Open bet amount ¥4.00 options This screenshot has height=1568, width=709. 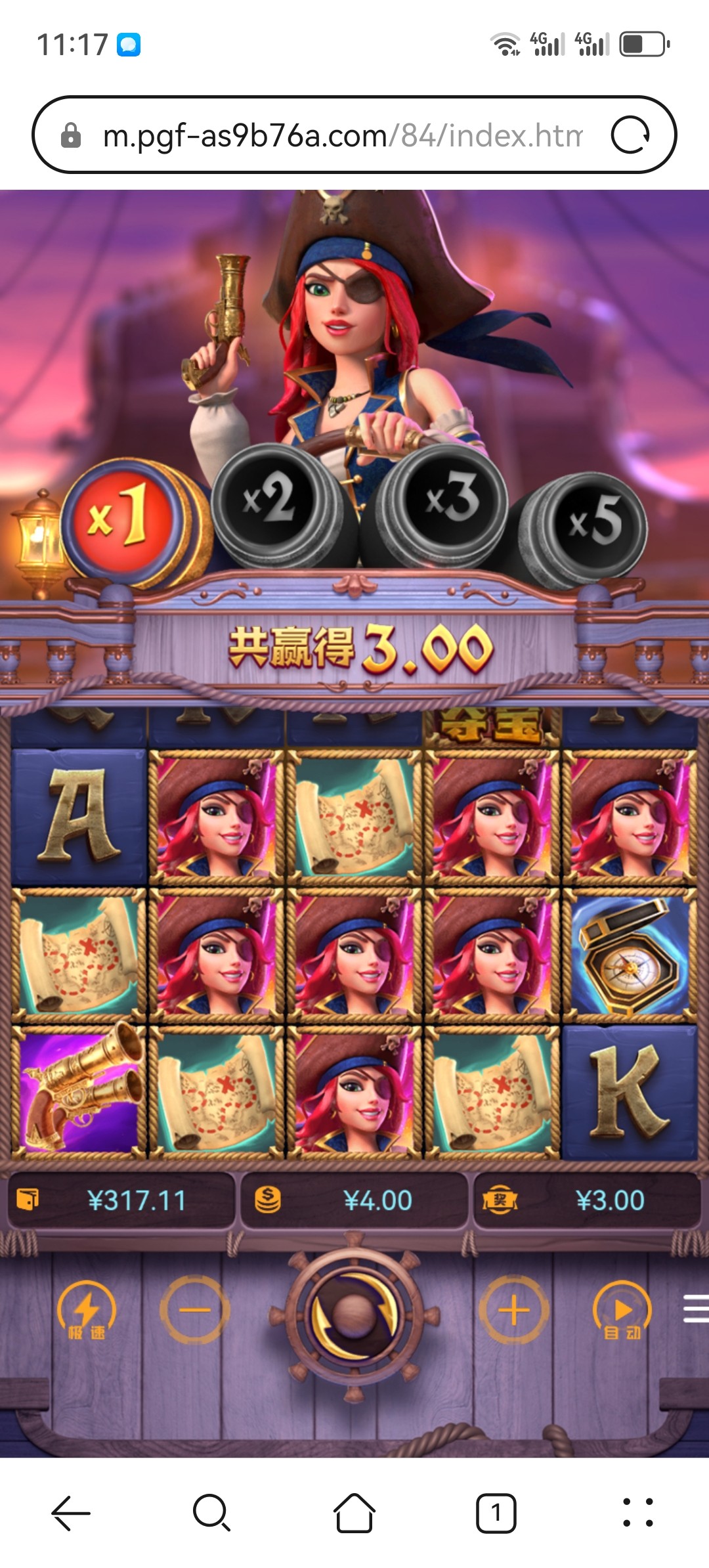pos(354,1200)
